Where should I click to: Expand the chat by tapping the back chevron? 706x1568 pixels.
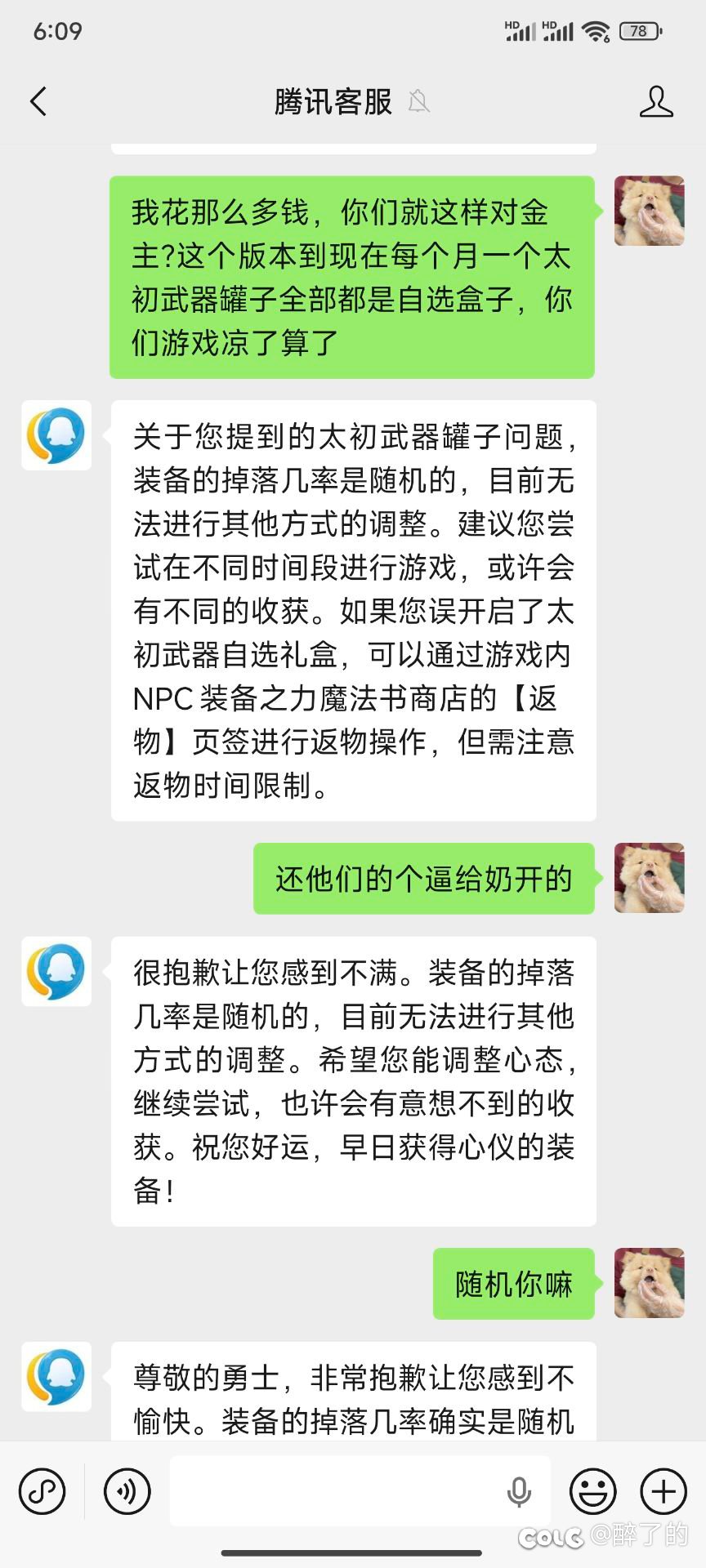coord(38,101)
